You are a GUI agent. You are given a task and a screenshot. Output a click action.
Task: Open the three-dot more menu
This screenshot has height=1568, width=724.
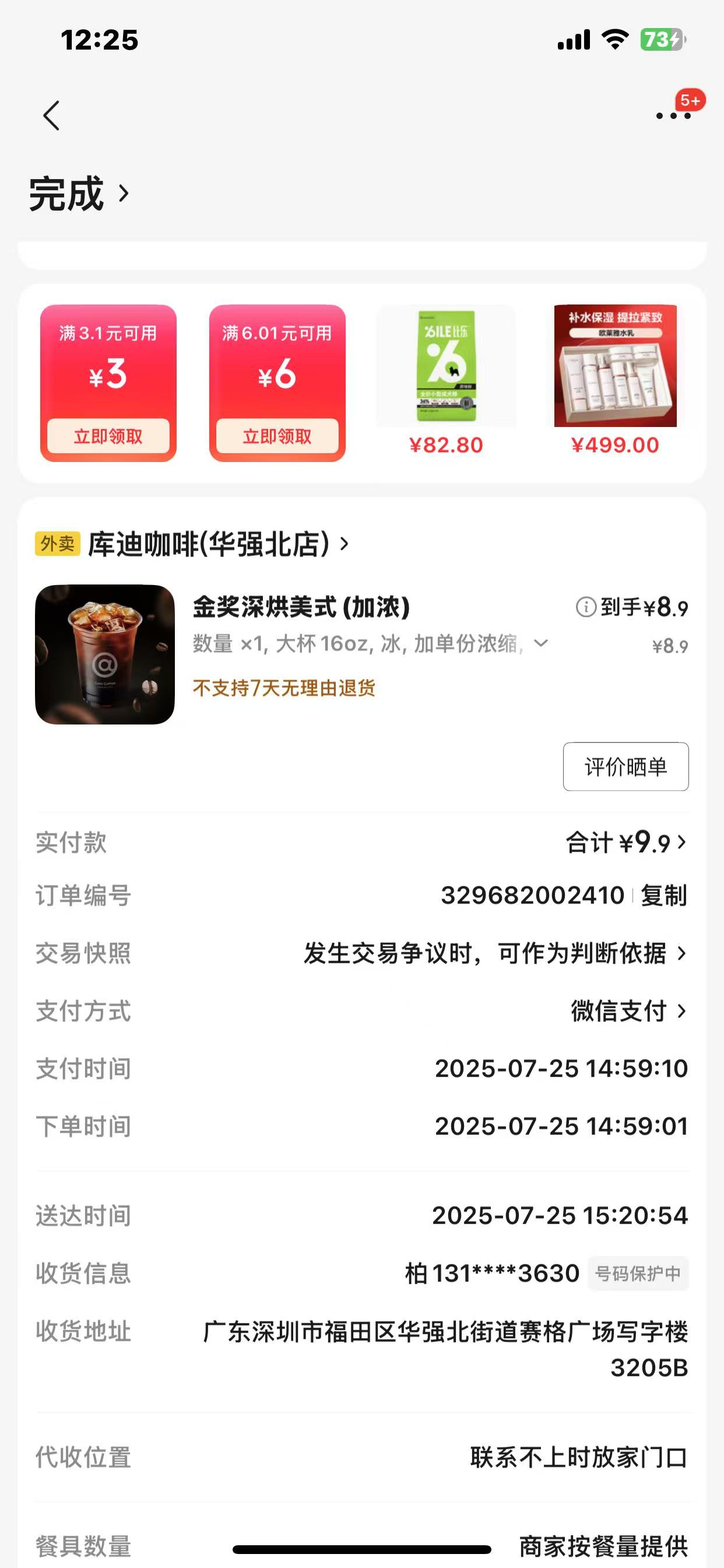click(673, 116)
